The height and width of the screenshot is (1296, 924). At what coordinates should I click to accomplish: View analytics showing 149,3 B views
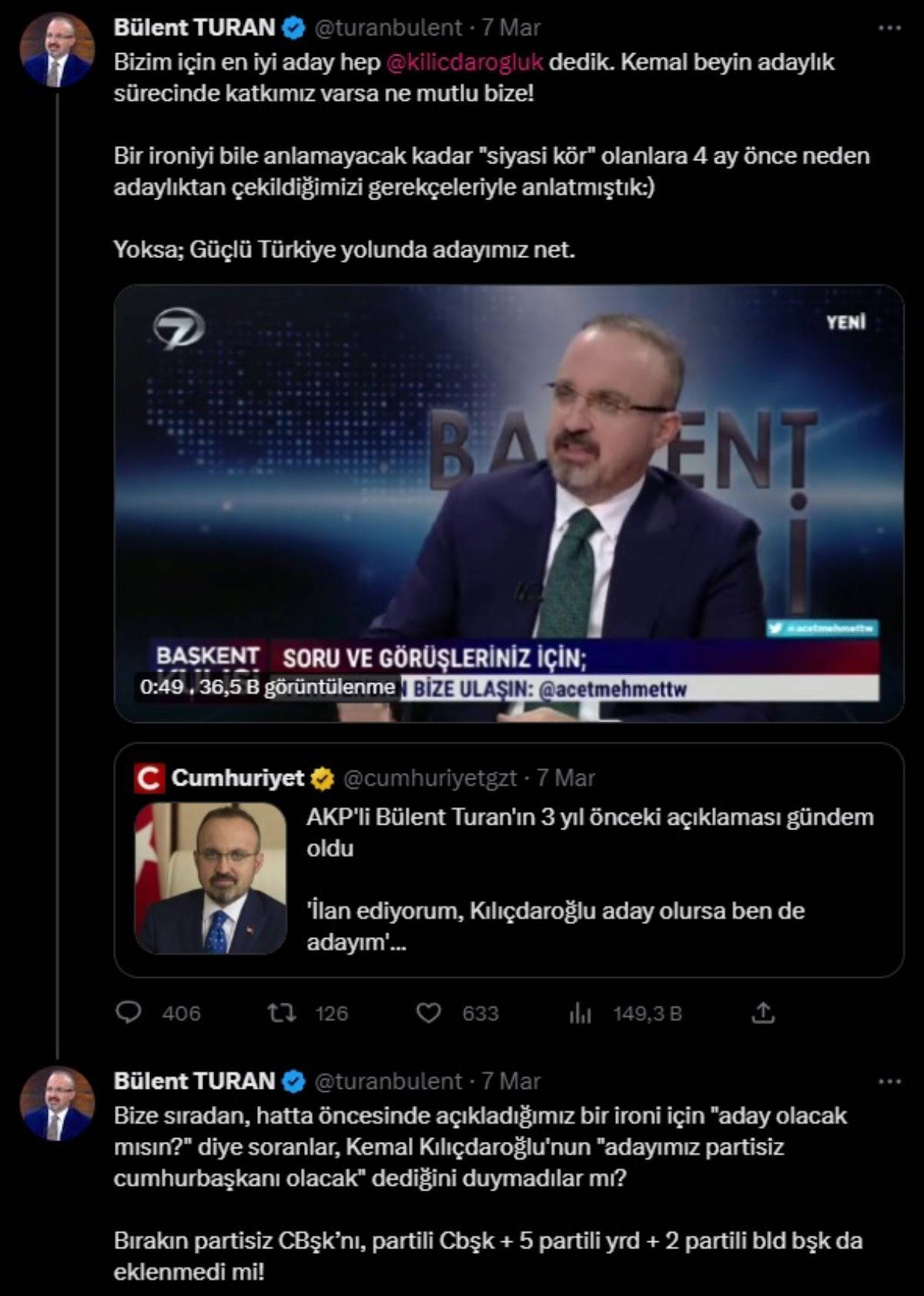pos(580,1013)
